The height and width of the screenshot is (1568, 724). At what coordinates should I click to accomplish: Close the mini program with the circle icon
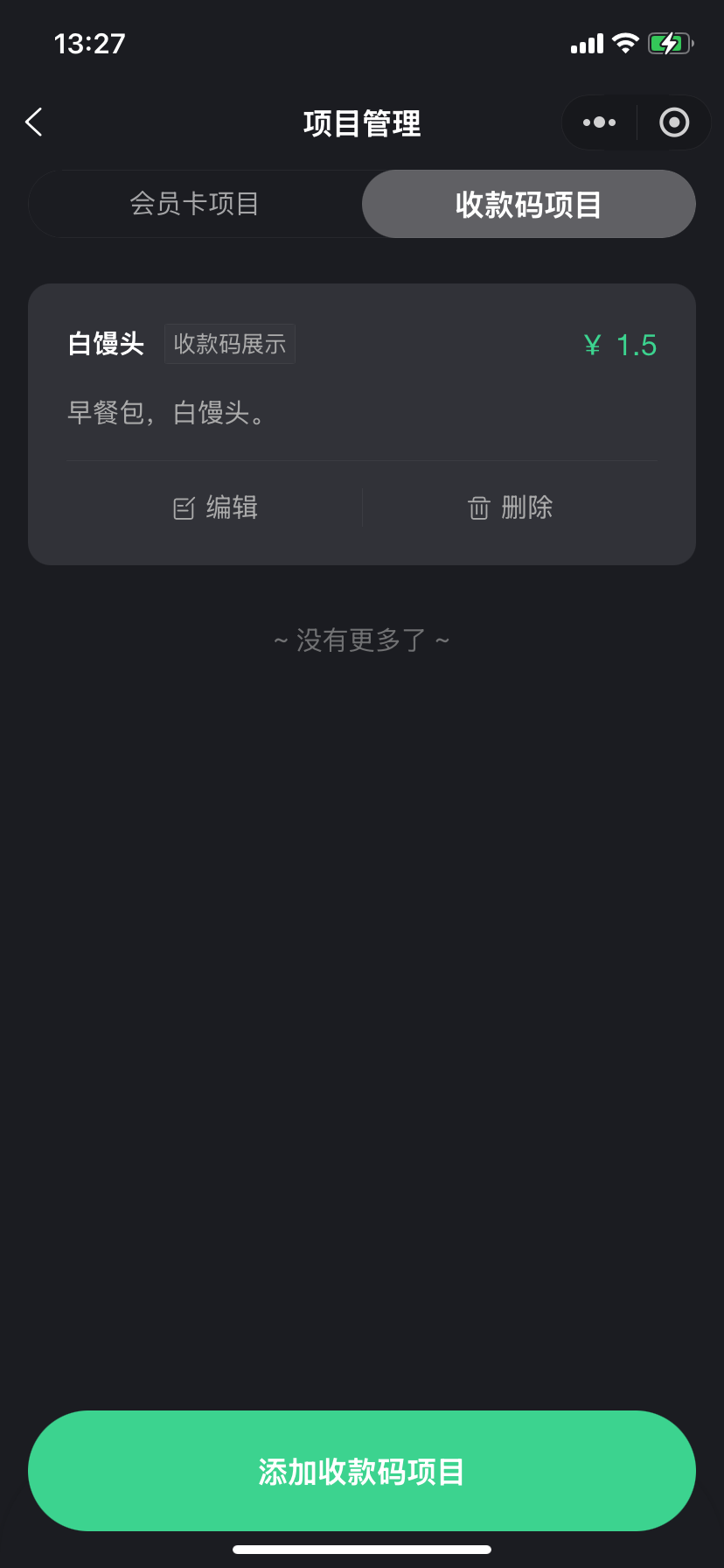pyautogui.click(x=674, y=122)
